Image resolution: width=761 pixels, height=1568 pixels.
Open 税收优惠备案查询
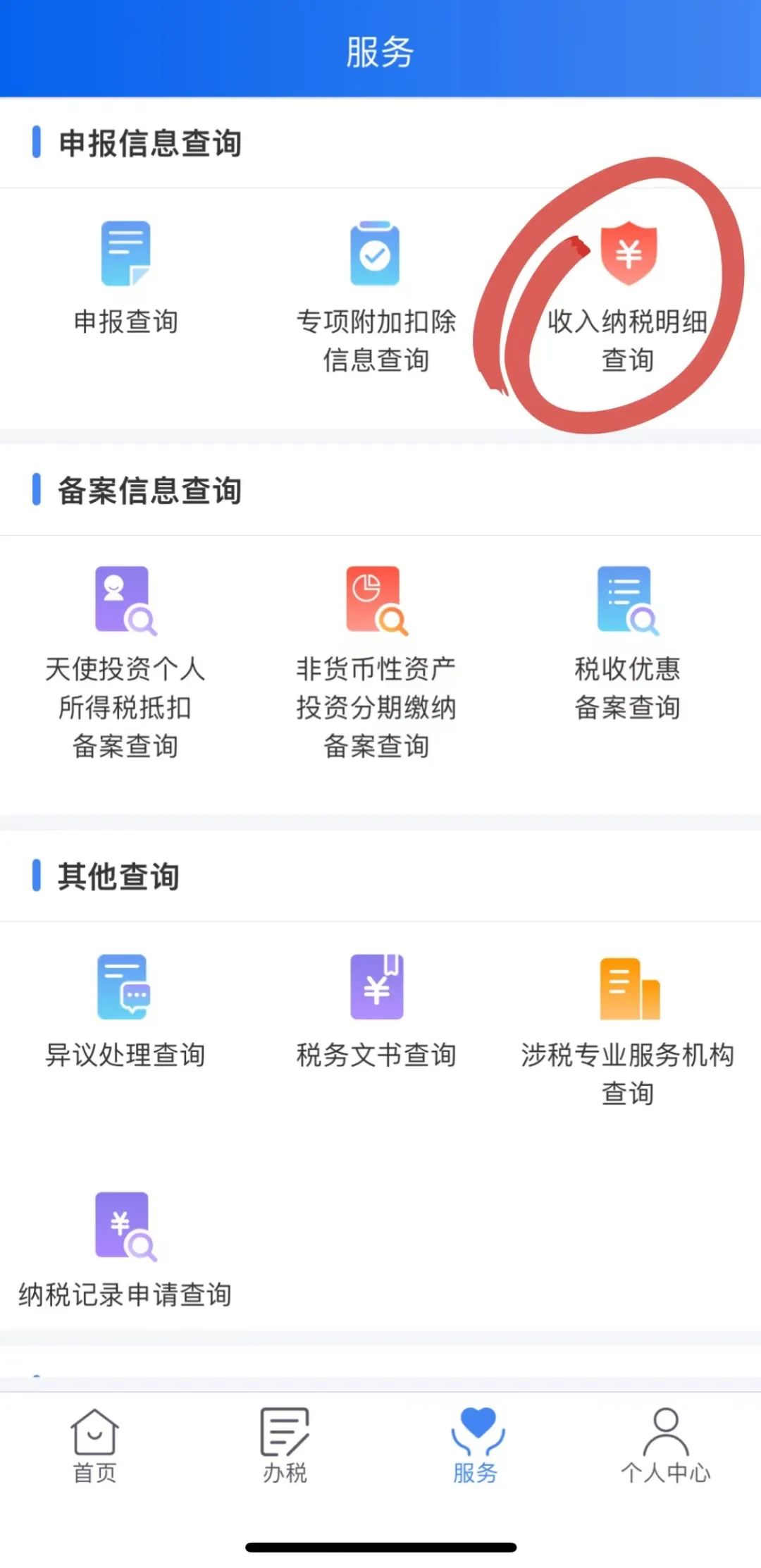click(x=628, y=644)
